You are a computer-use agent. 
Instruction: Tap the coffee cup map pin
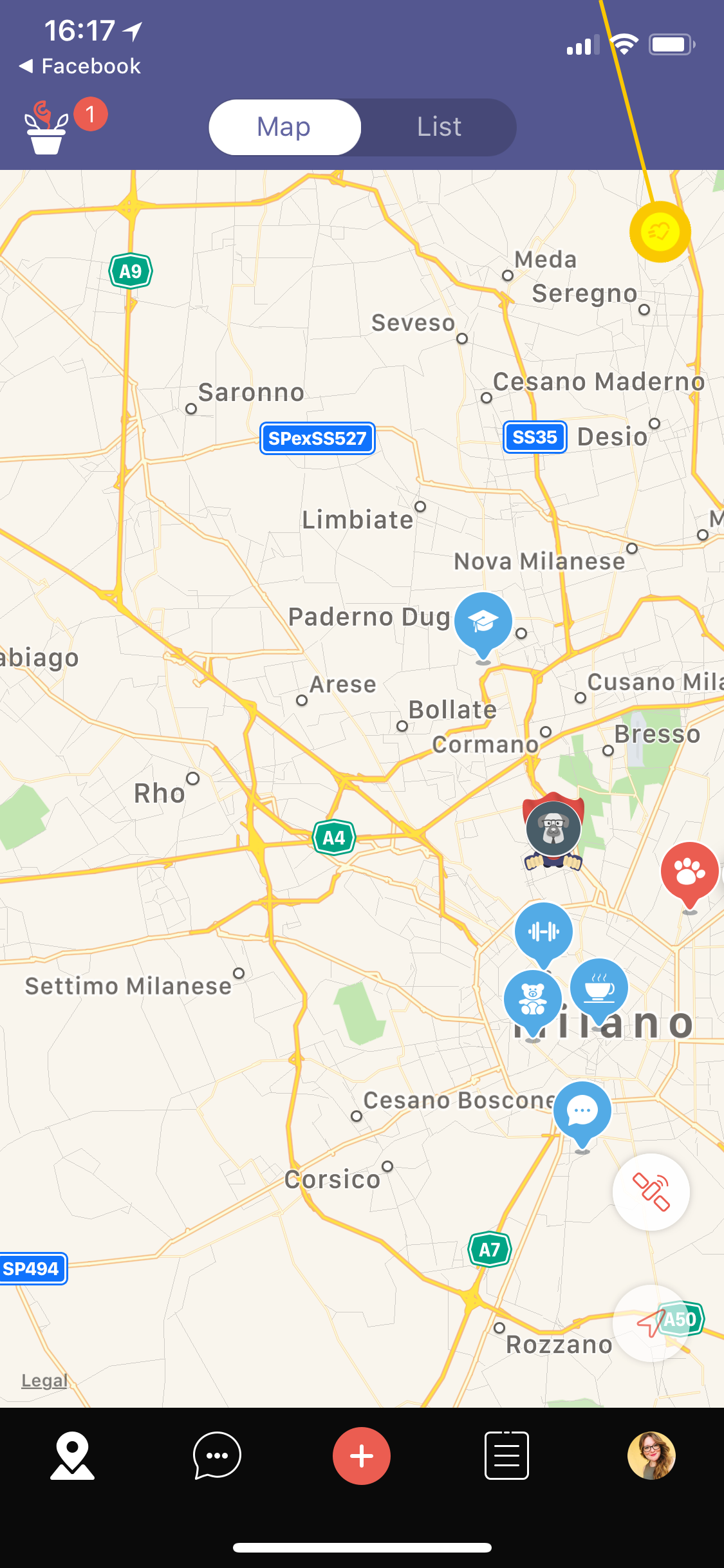click(x=599, y=987)
